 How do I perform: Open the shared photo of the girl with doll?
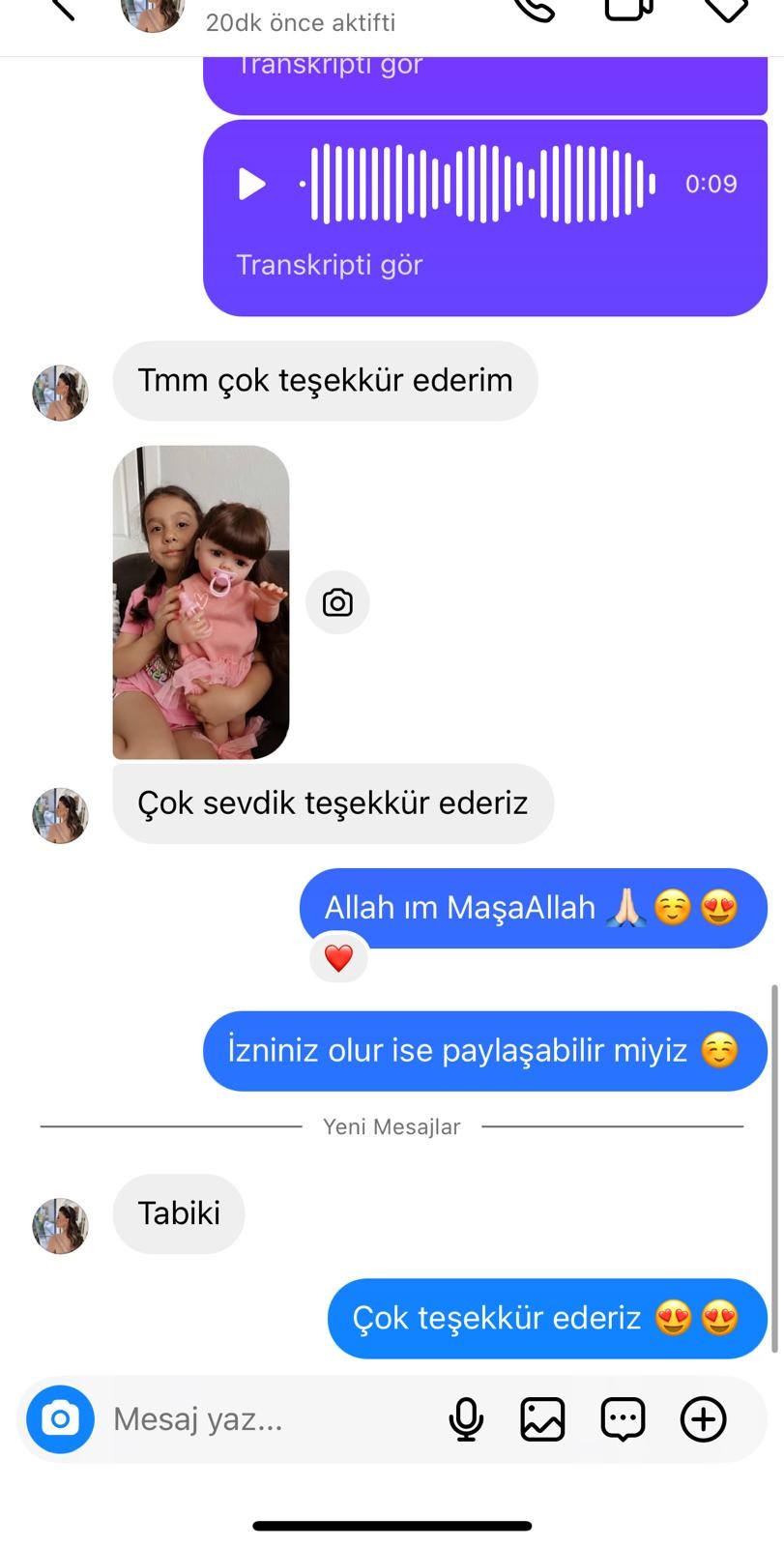point(200,601)
